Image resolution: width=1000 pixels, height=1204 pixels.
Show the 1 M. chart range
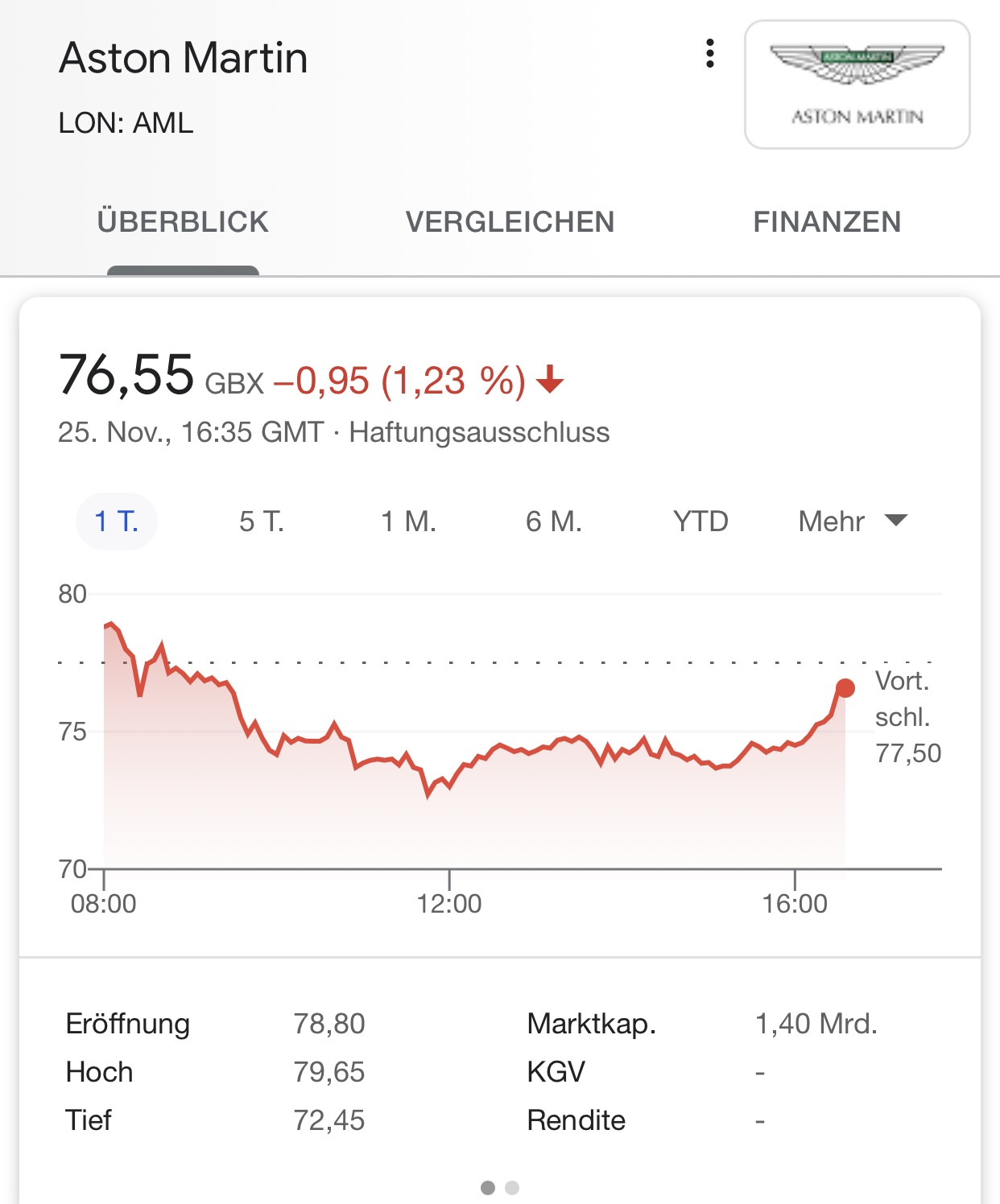pyautogui.click(x=408, y=522)
